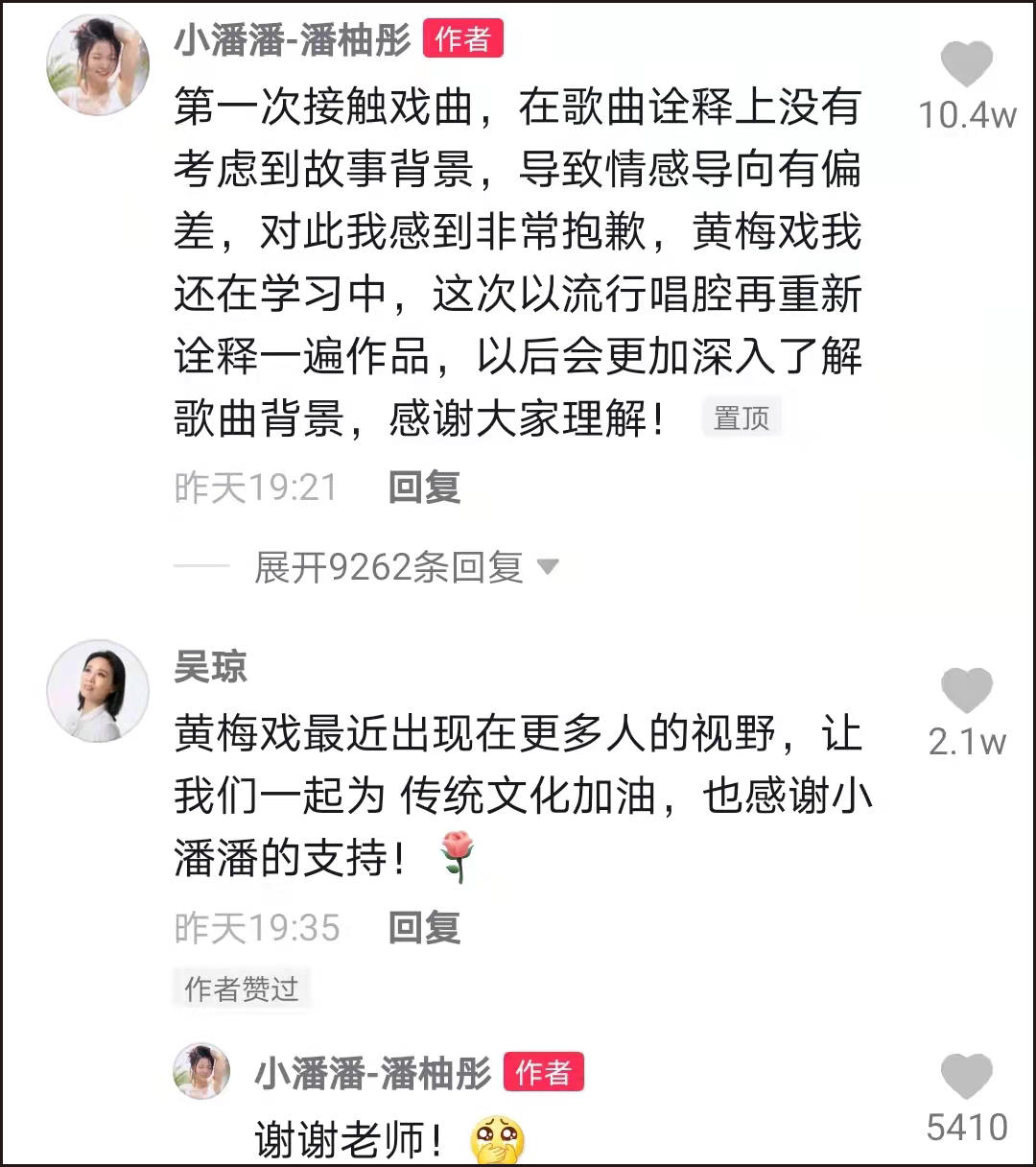Tap the small avatar beside the bottom reply

pyautogui.click(x=201, y=1073)
